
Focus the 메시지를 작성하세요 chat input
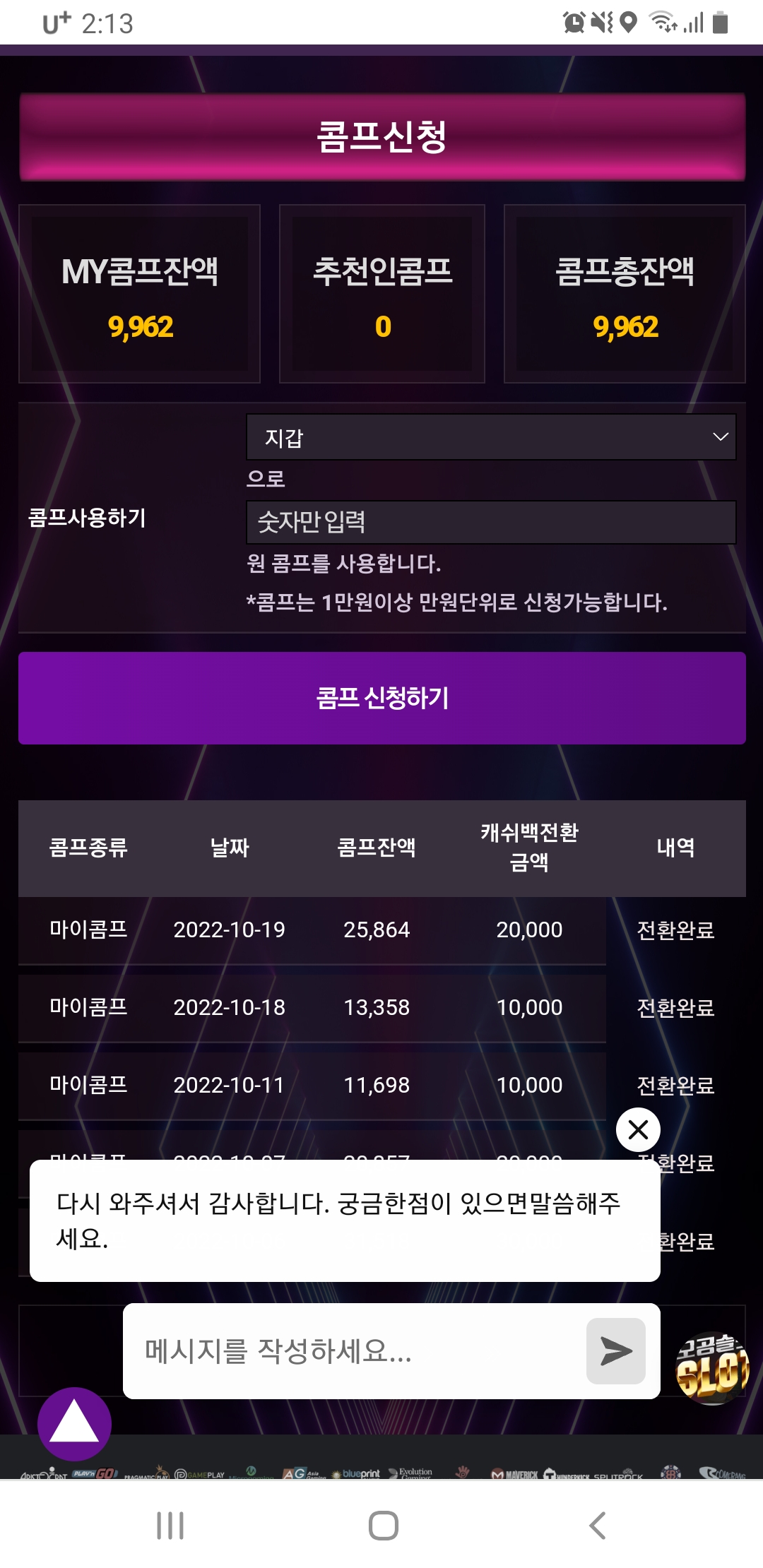tap(353, 1351)
